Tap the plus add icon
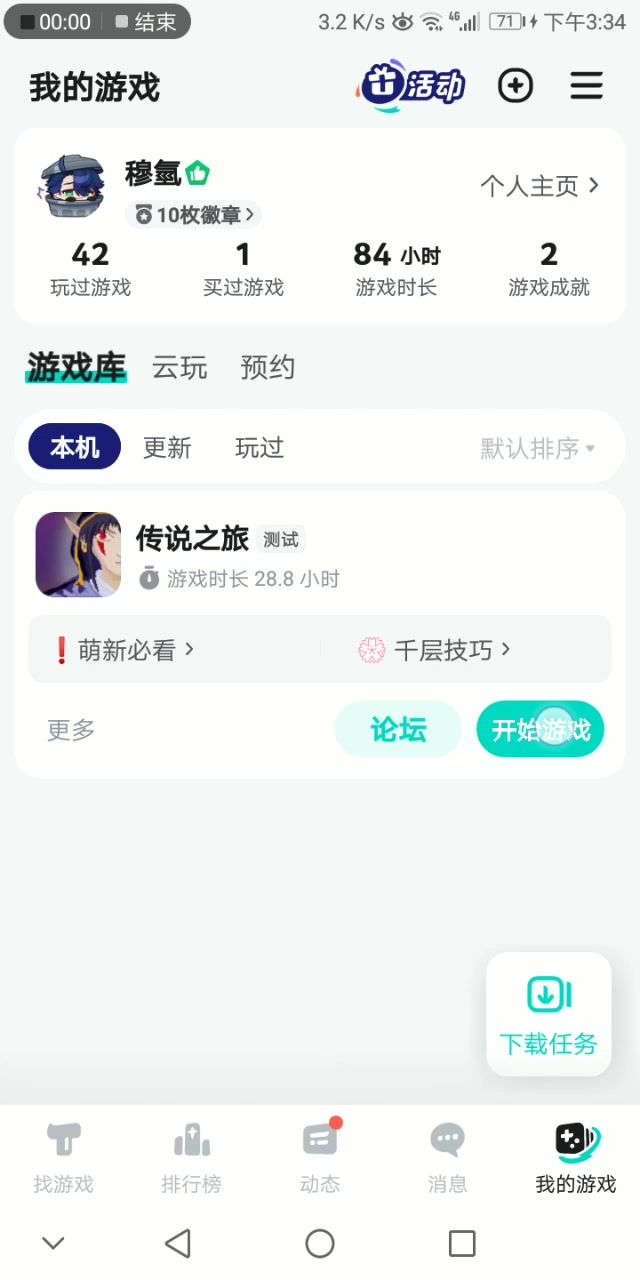Viewport: 640px width, 1280px height. click(x=515, y=87)
